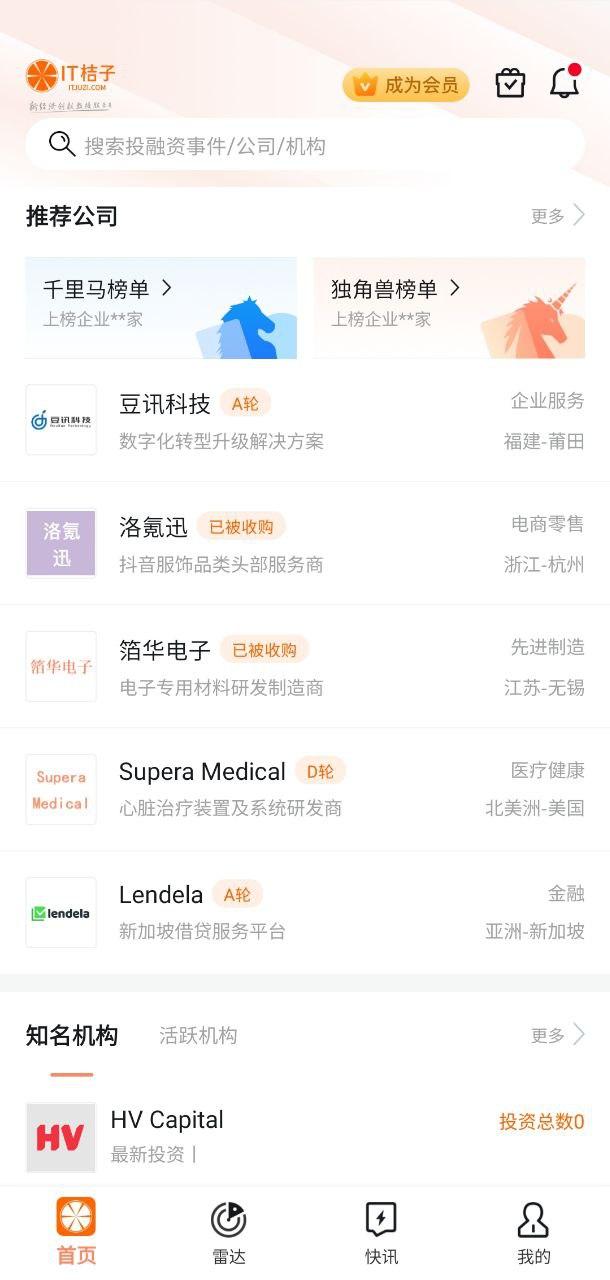This screenshot has width=610, height=1280.
Task: View Supera Medical company details
Action: tap(305, 790)
